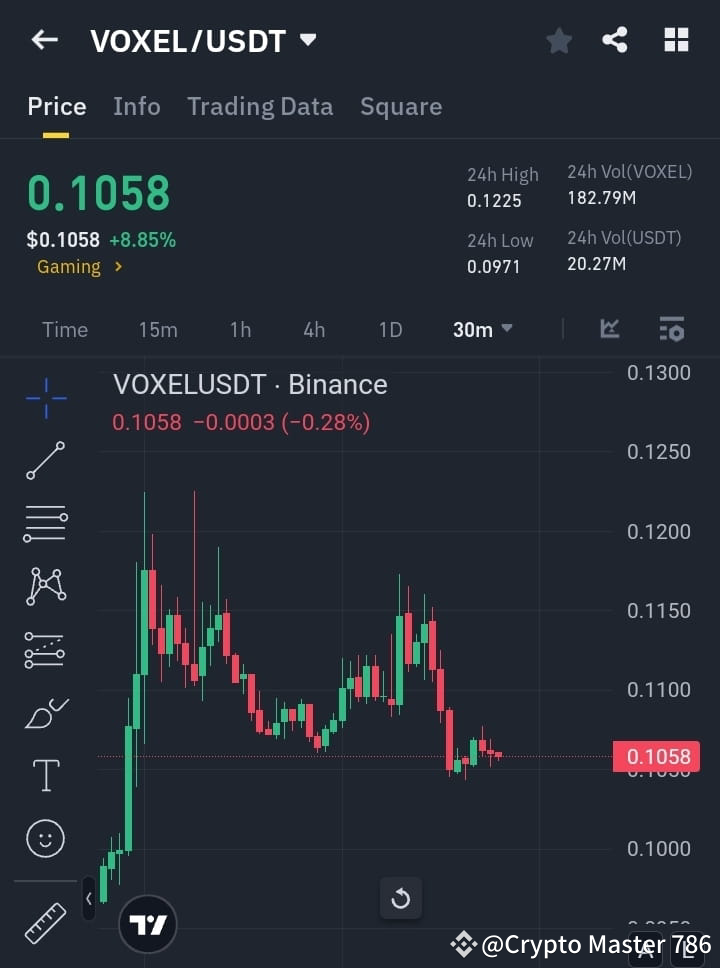Select the crosshair cursor tool
The width and height of the screenshot is (720, 968).
click(45, 398)
